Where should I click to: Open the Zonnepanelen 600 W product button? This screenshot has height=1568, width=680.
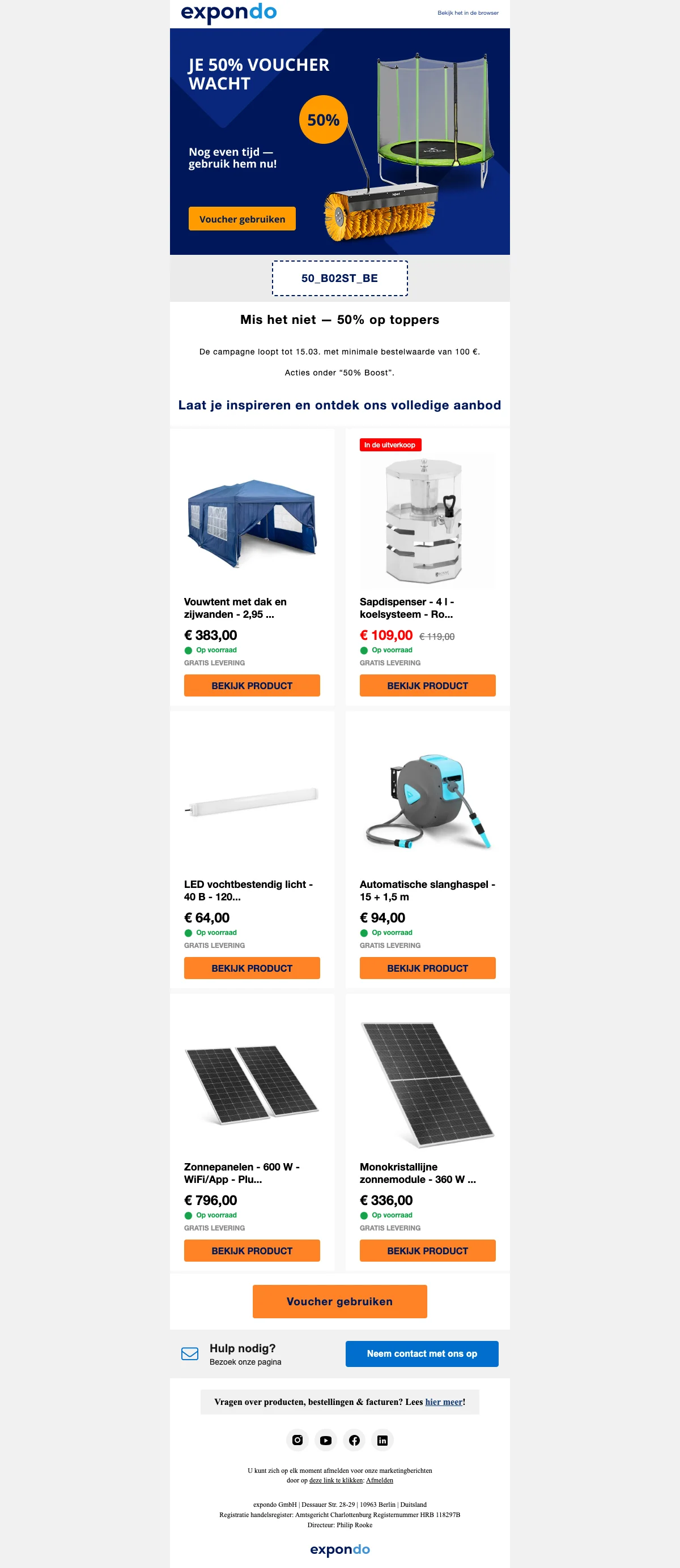point(252,1250)
